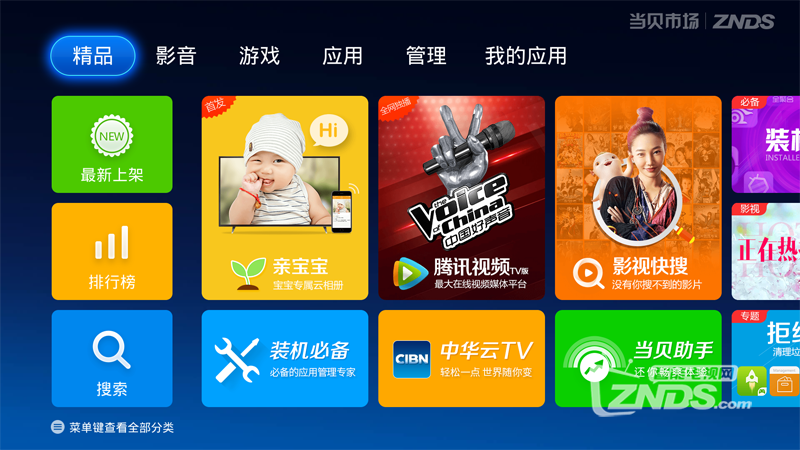Viewport: 800px width, 450px height.
Task: Switch to the 管理 tab
Action: [425, 56]
